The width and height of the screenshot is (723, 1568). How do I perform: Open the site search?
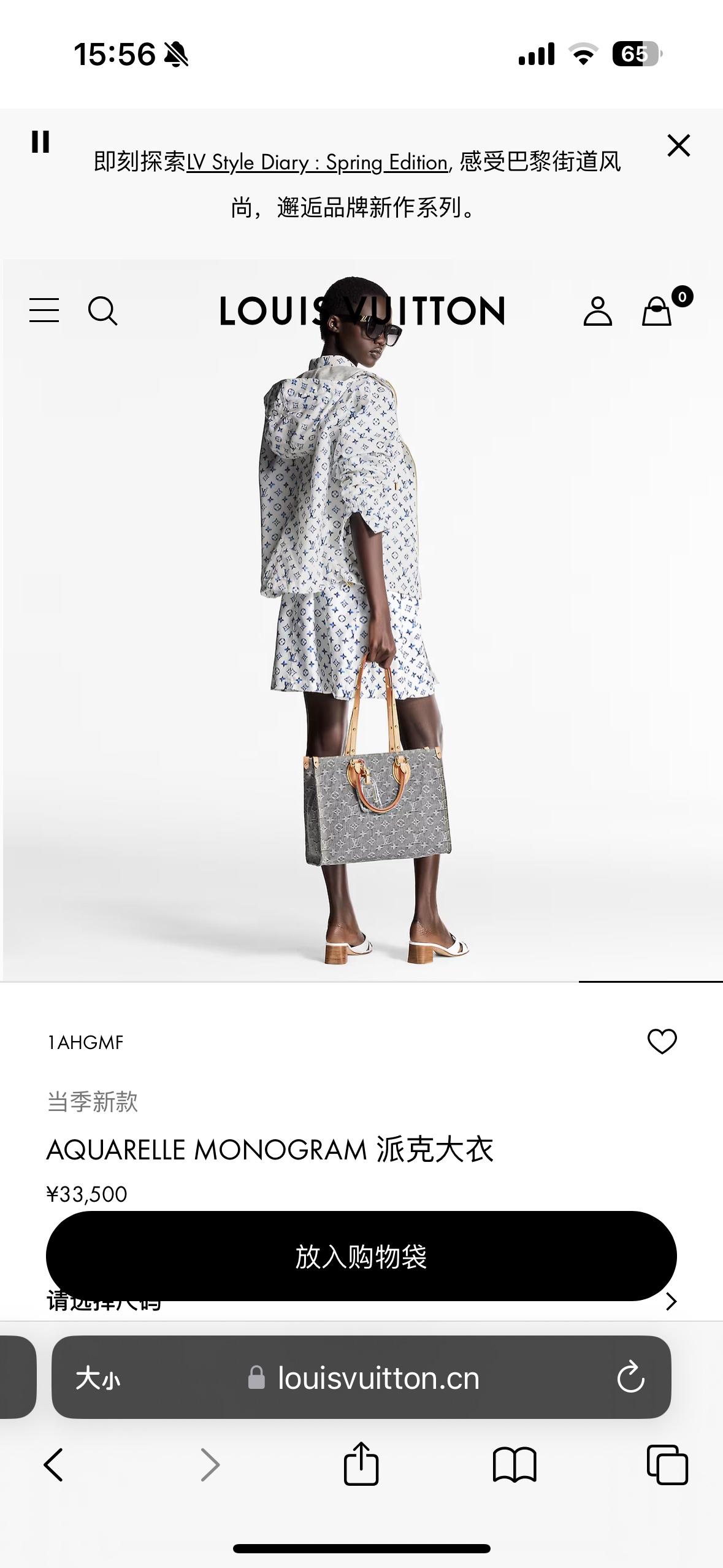click(102, 310)
